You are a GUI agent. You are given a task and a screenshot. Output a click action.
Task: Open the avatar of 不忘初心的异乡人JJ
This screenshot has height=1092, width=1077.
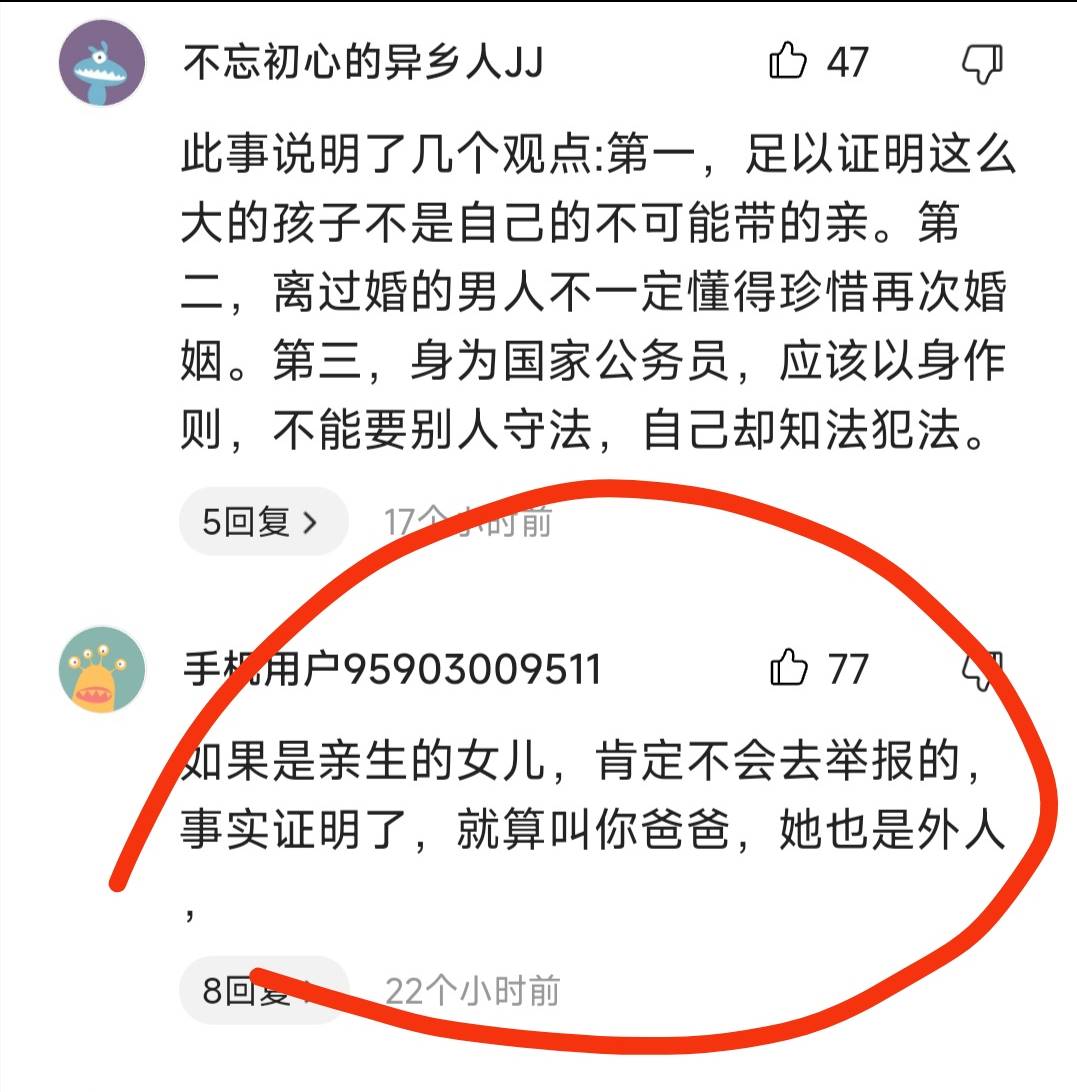[x=102, y=63]
